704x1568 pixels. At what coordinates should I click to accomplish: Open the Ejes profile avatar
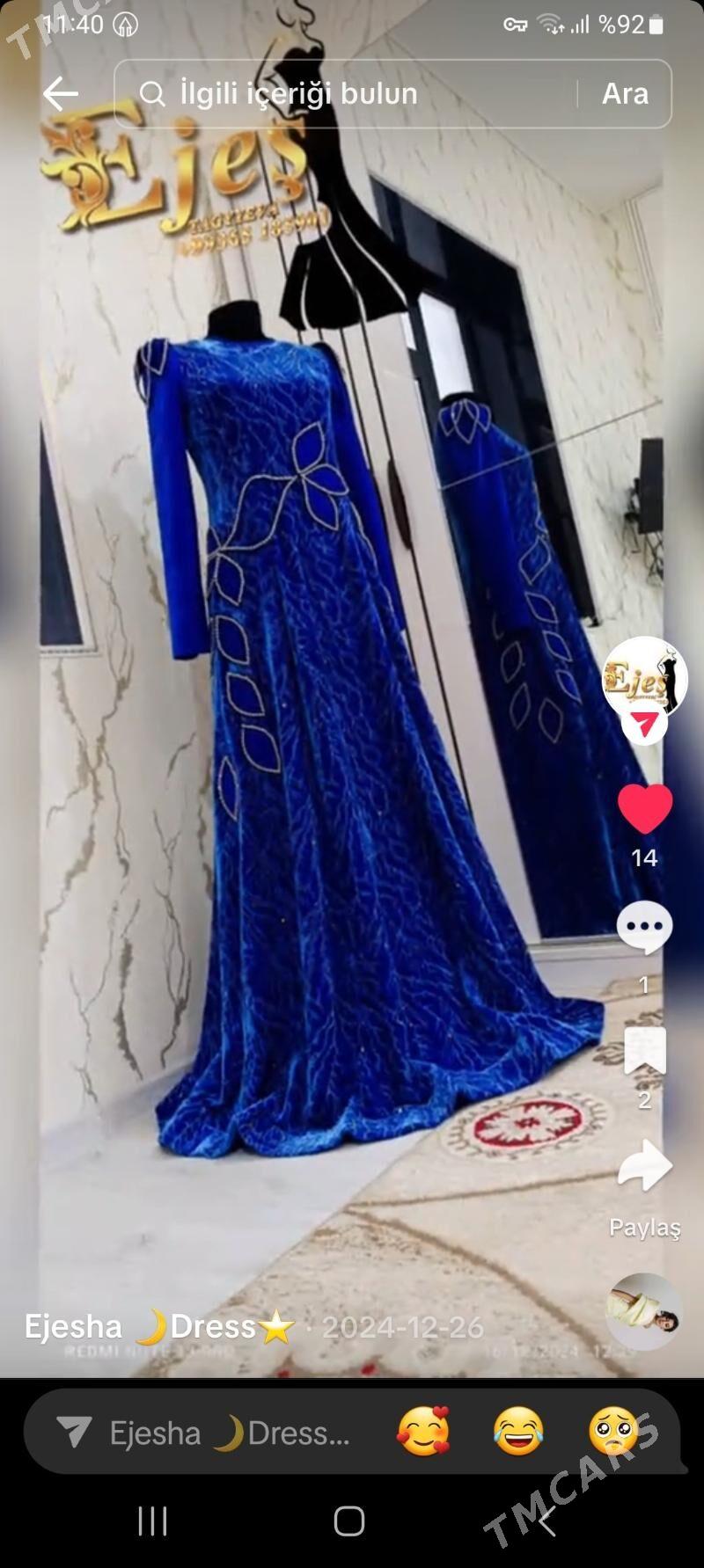pos(644,679)
